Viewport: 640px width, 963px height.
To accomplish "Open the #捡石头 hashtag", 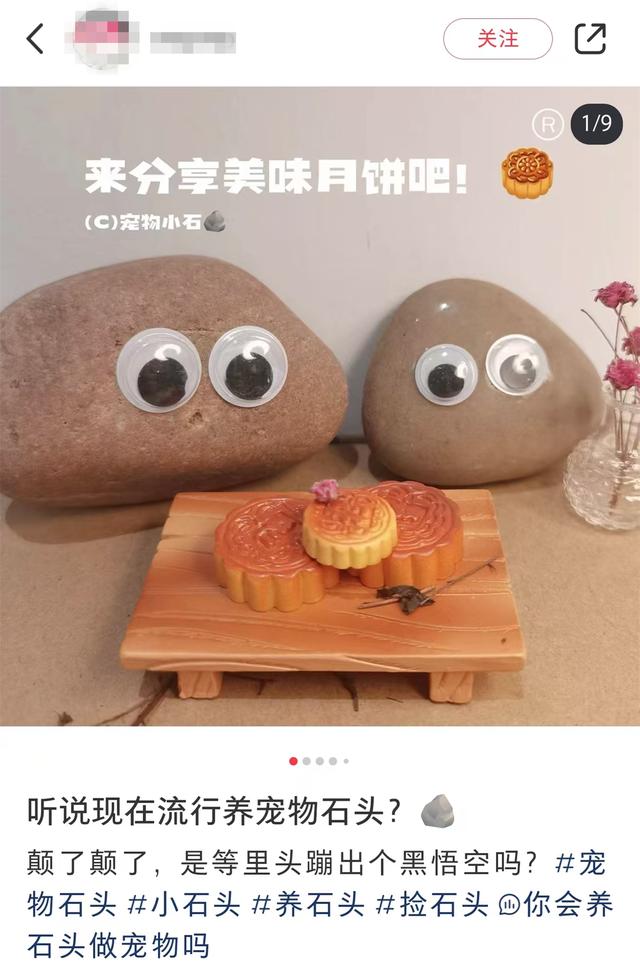I will [432, 904].
